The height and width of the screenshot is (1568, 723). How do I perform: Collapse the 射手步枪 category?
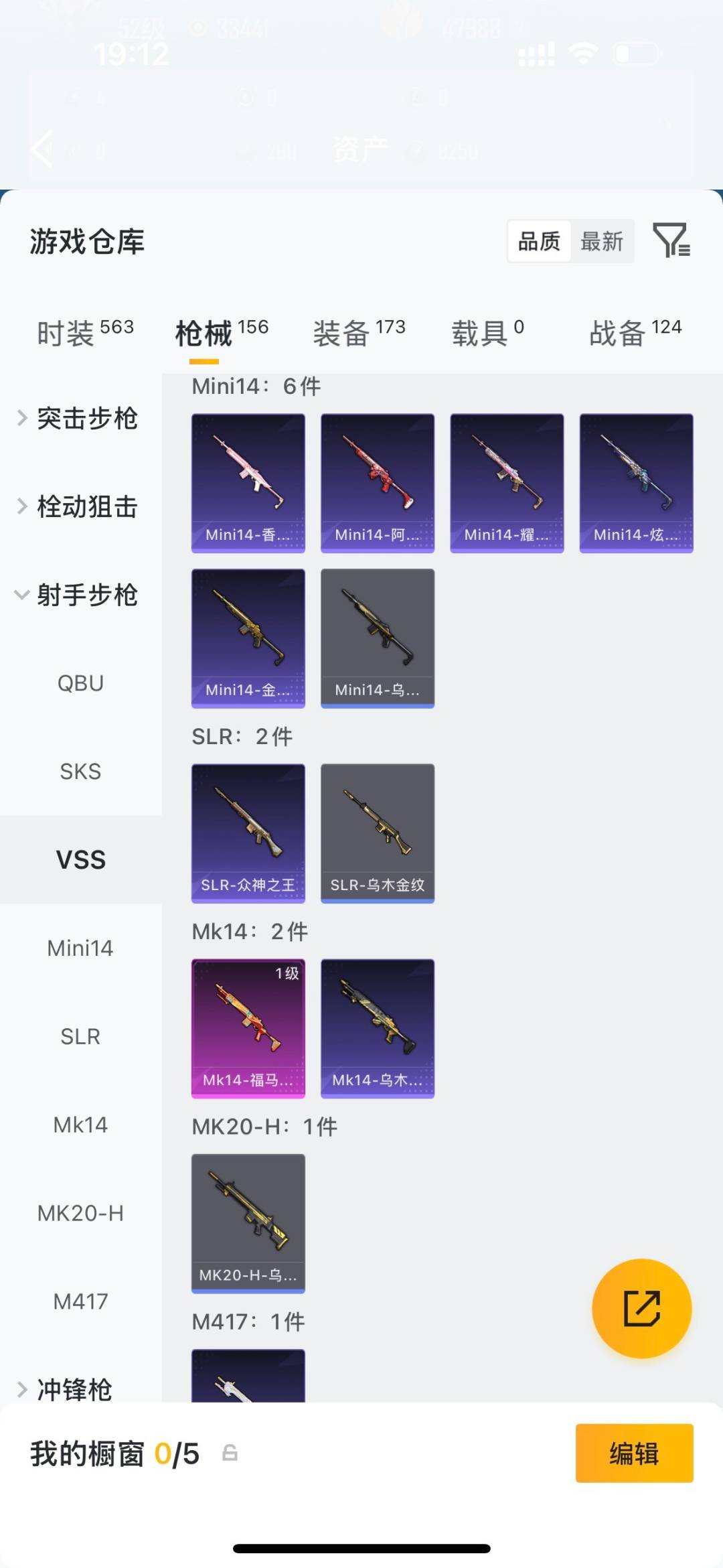tap(88, 595)
